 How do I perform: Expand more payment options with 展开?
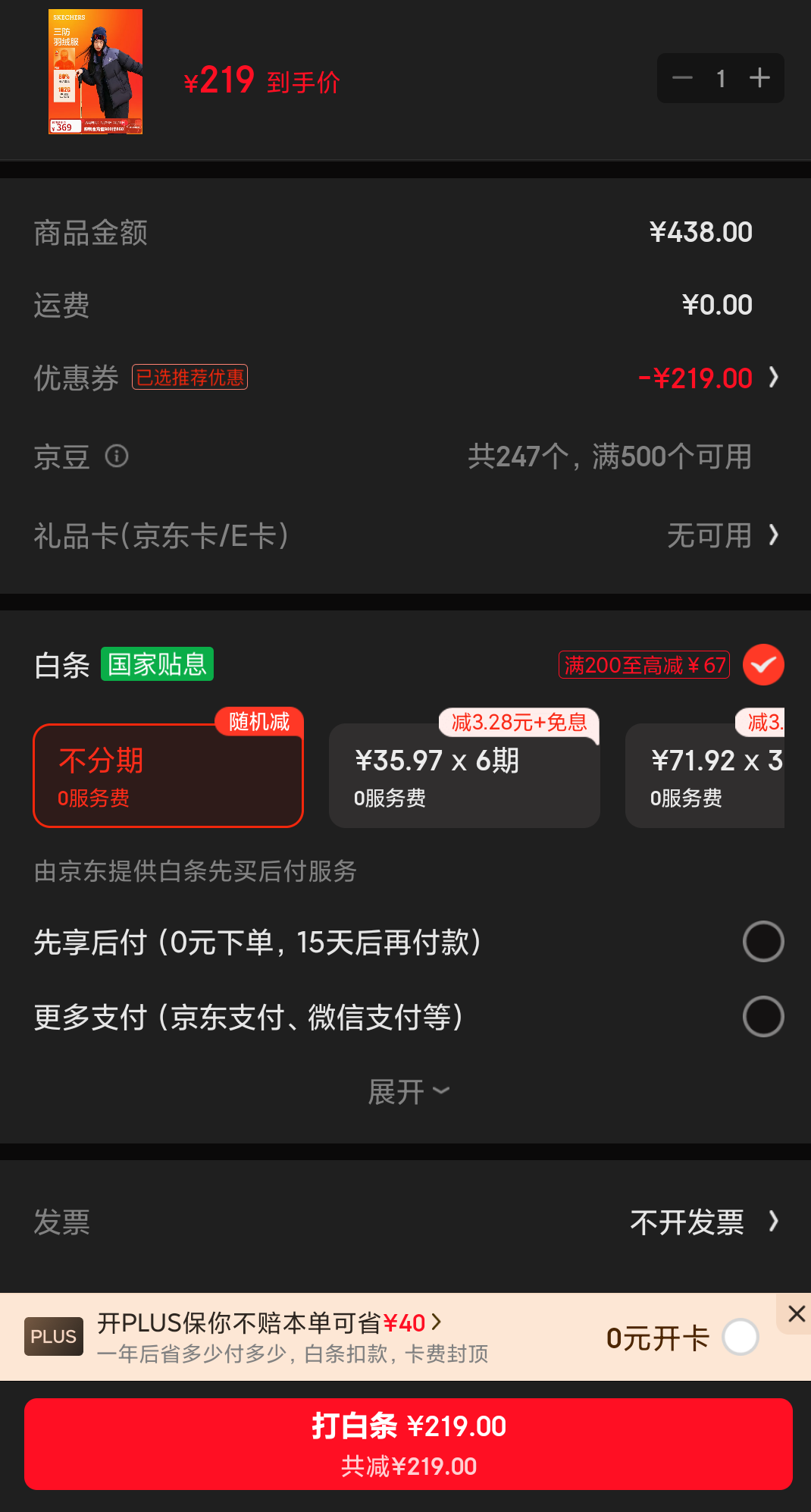408,1092
